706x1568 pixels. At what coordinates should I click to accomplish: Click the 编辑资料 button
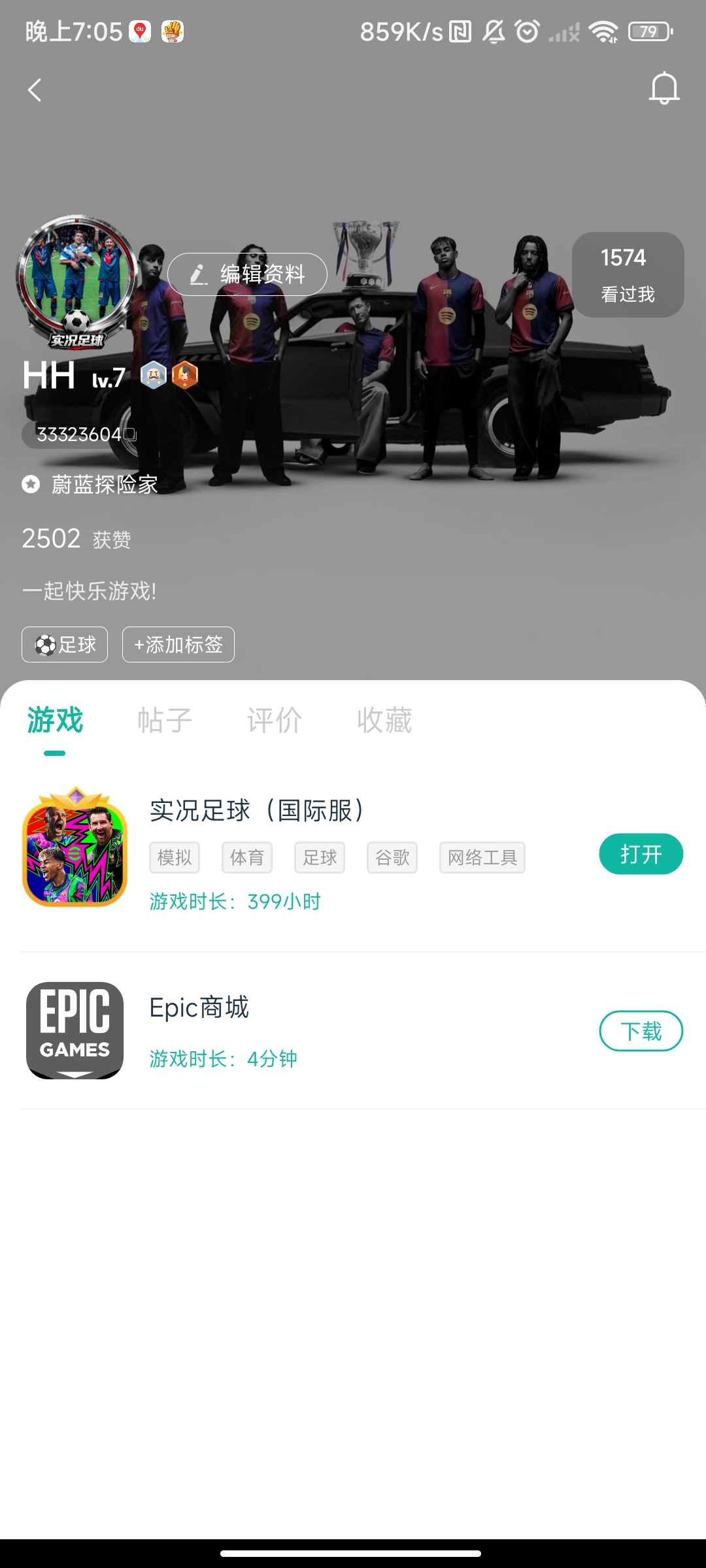(247, 274)
